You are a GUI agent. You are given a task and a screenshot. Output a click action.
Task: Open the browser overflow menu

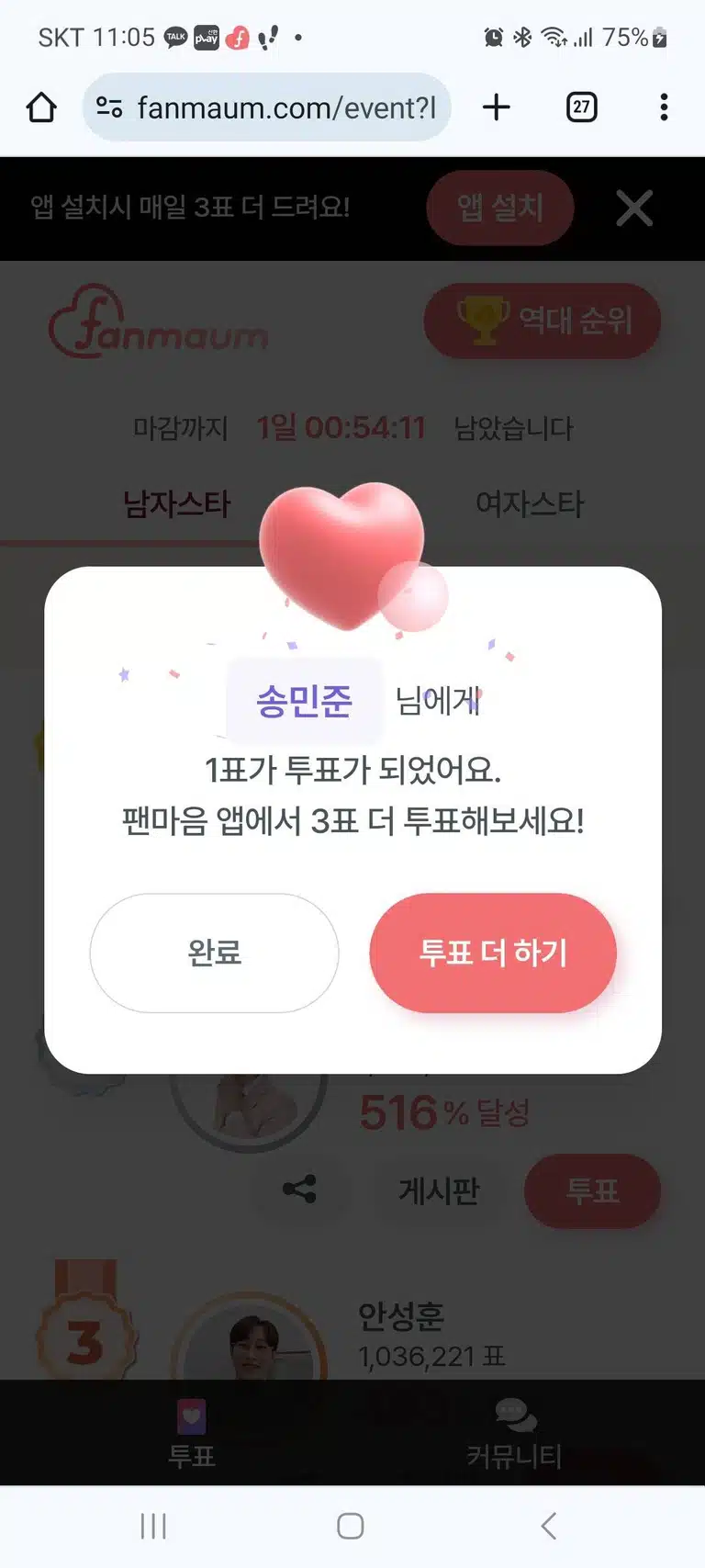(x=664, y=107)
